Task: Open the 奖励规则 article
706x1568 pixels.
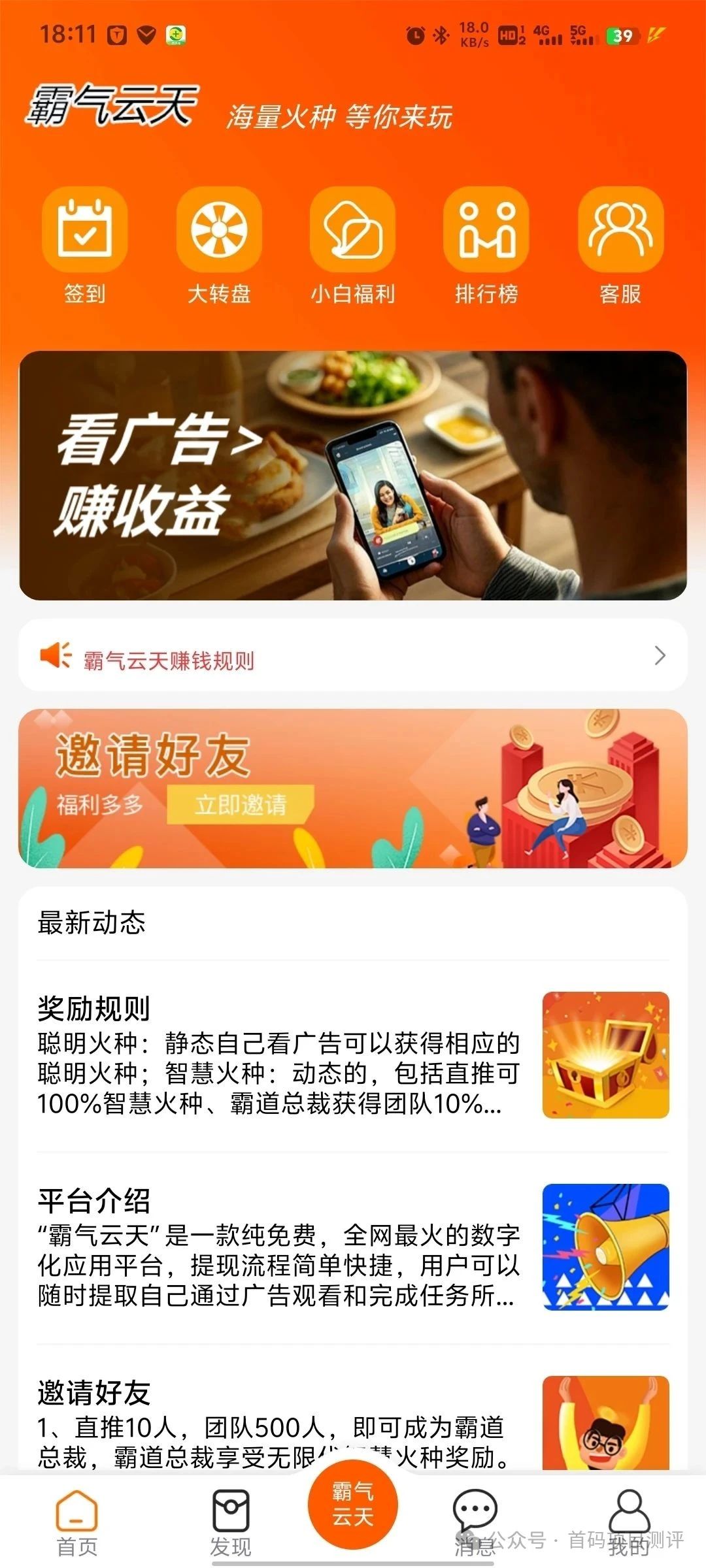Action: click(x=353, y=1055)
